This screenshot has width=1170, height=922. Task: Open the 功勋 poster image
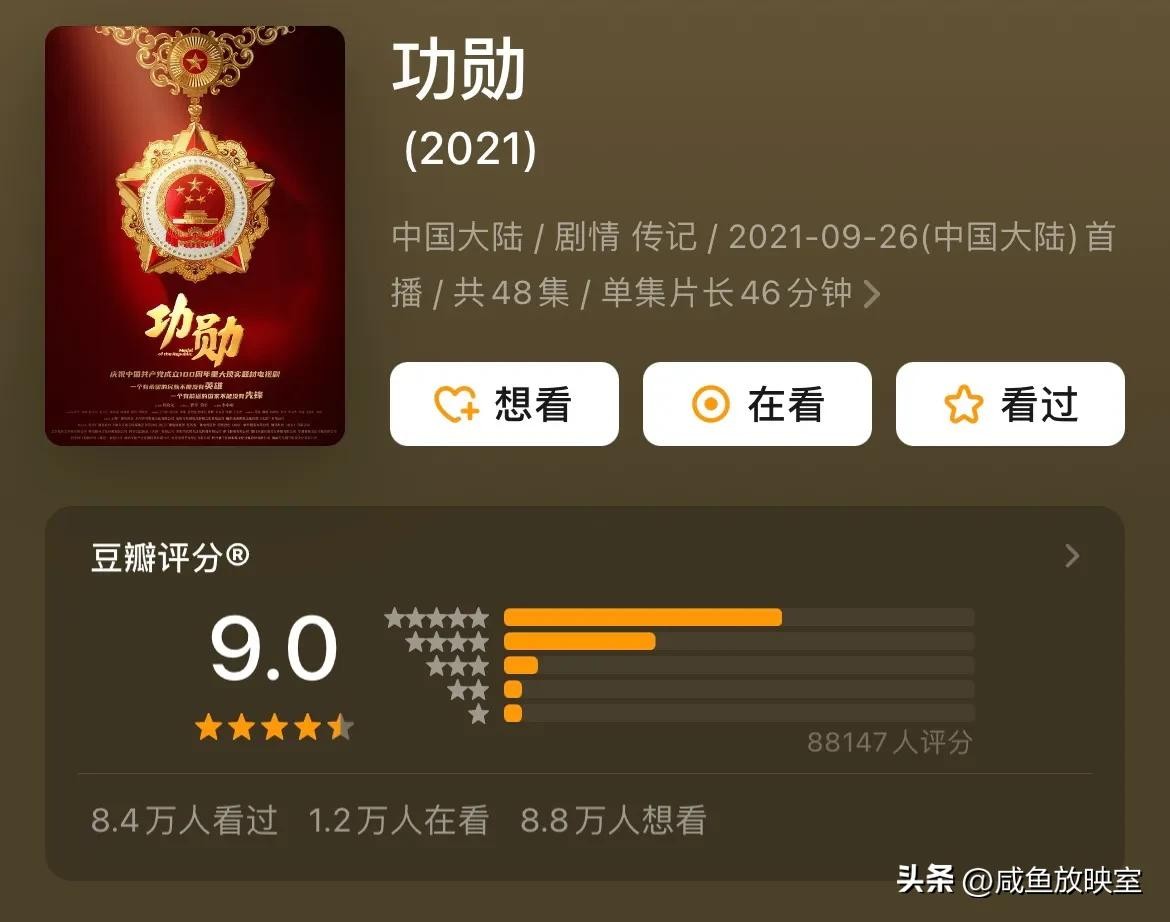coord(195,236)
